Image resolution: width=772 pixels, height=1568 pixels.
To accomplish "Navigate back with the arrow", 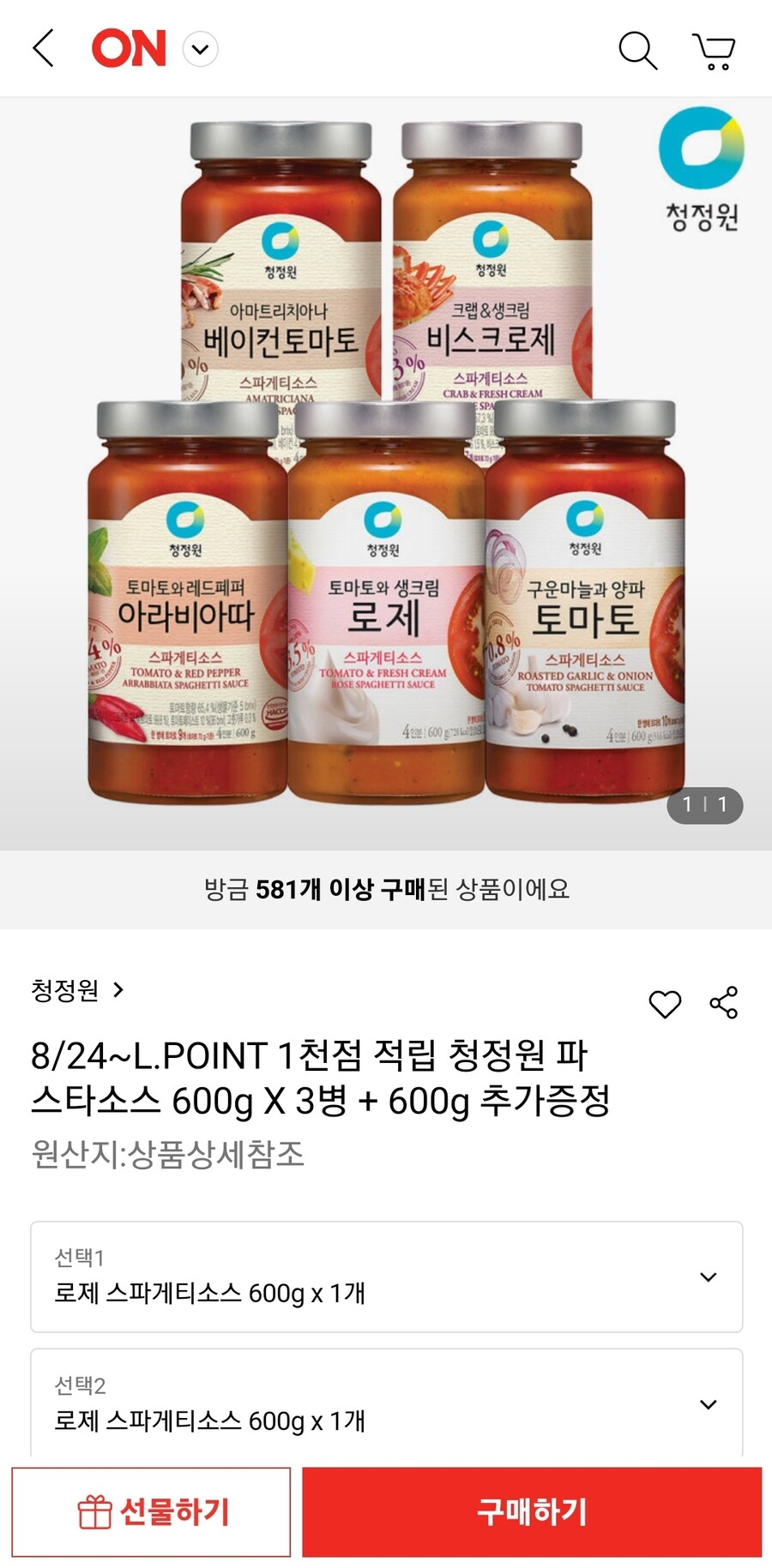I will 43,49.
